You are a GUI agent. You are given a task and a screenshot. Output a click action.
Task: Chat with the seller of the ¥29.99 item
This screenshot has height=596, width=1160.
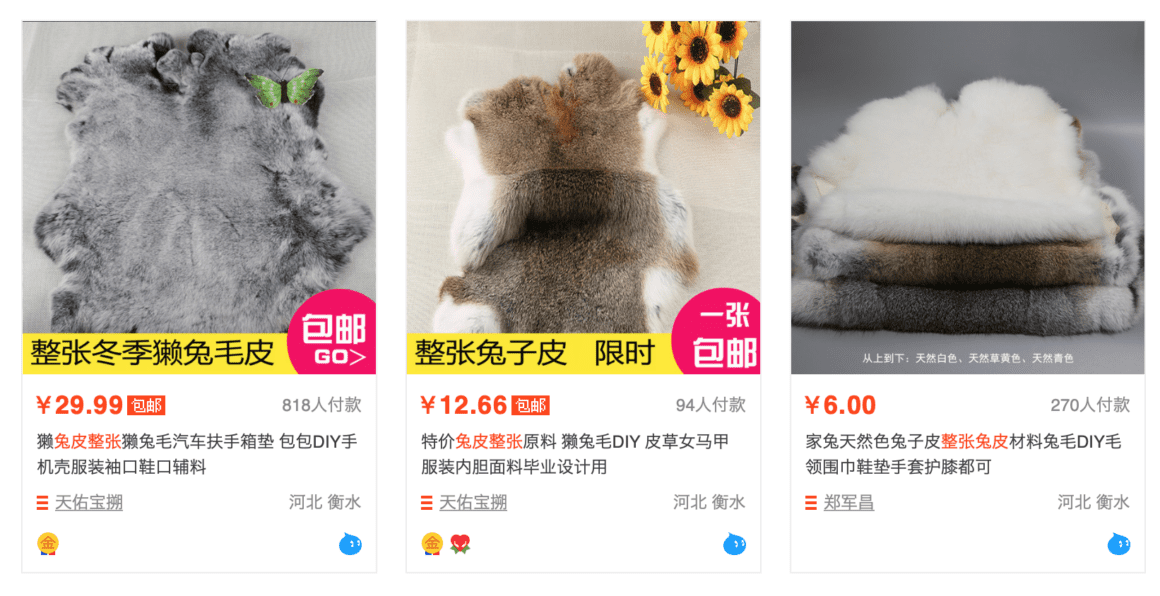[350, 544]
